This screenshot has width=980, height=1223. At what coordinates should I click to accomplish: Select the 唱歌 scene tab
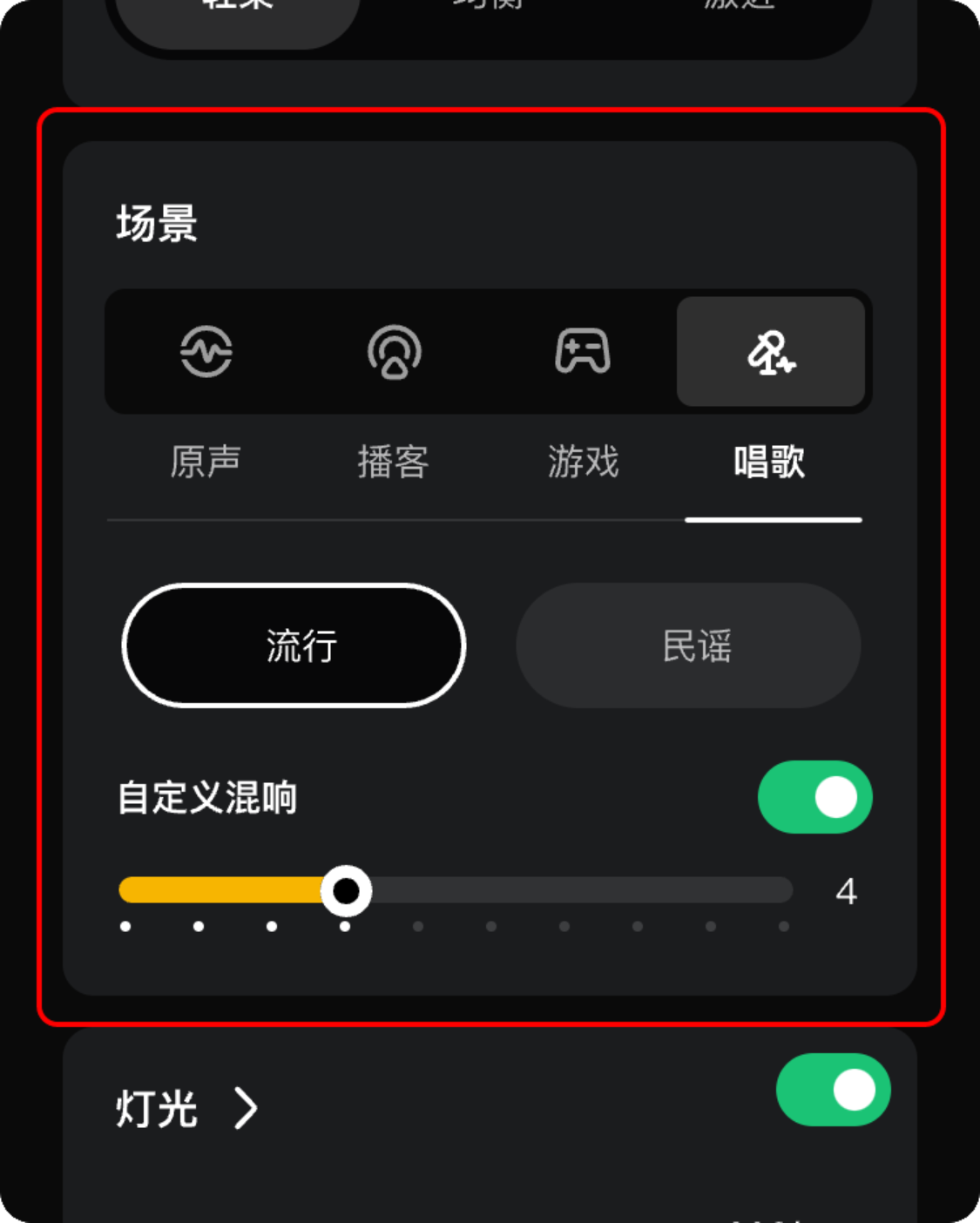pyautogui.click(x=770, y=353)
